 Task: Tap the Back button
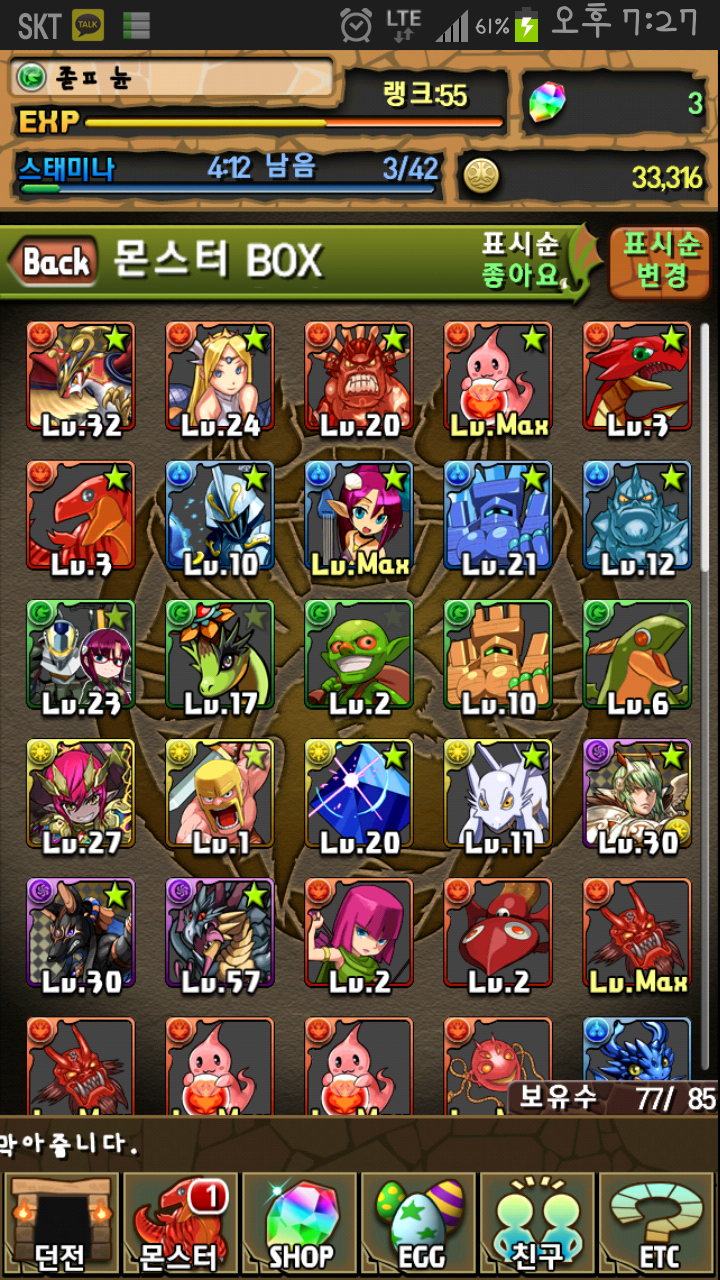click(55, 263)
